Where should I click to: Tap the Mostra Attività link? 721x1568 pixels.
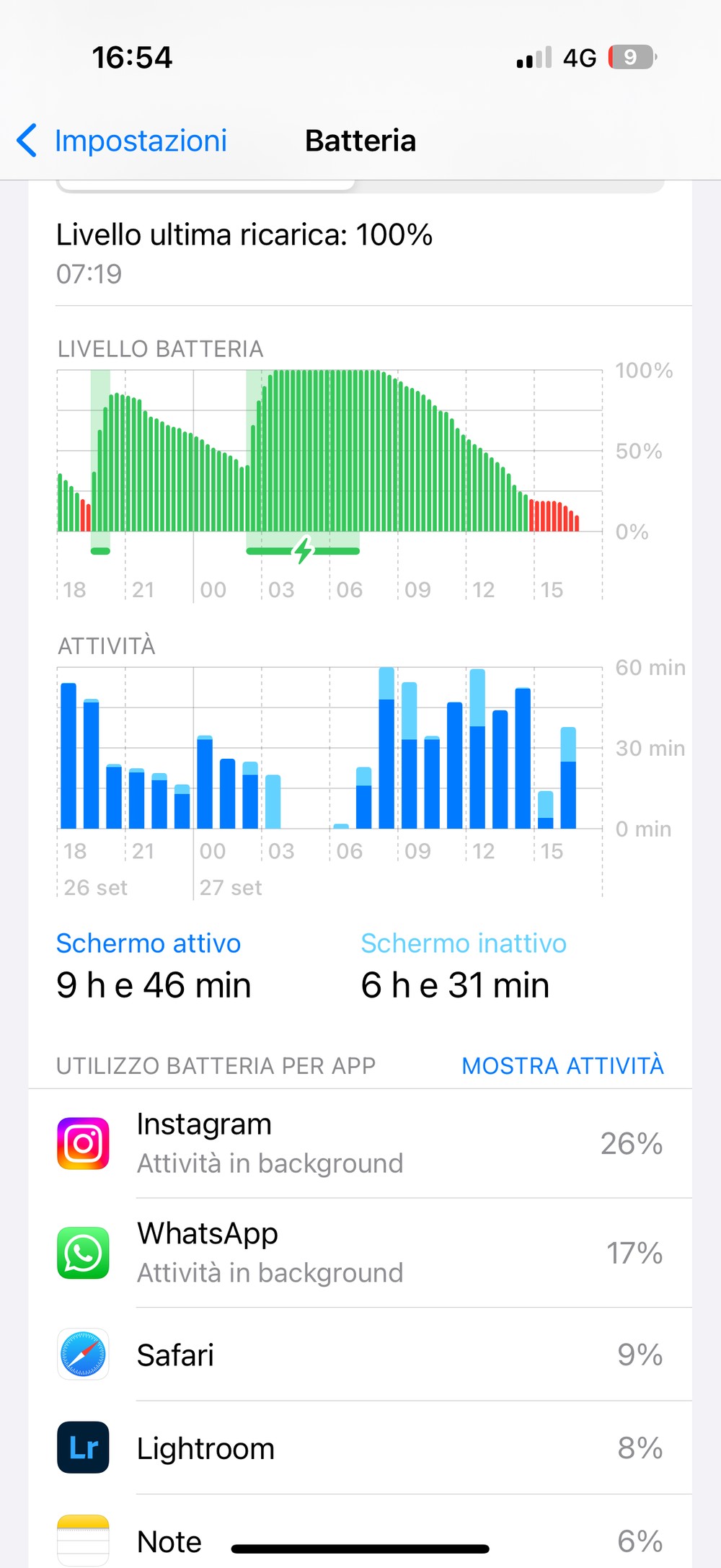coord(562,1065)
